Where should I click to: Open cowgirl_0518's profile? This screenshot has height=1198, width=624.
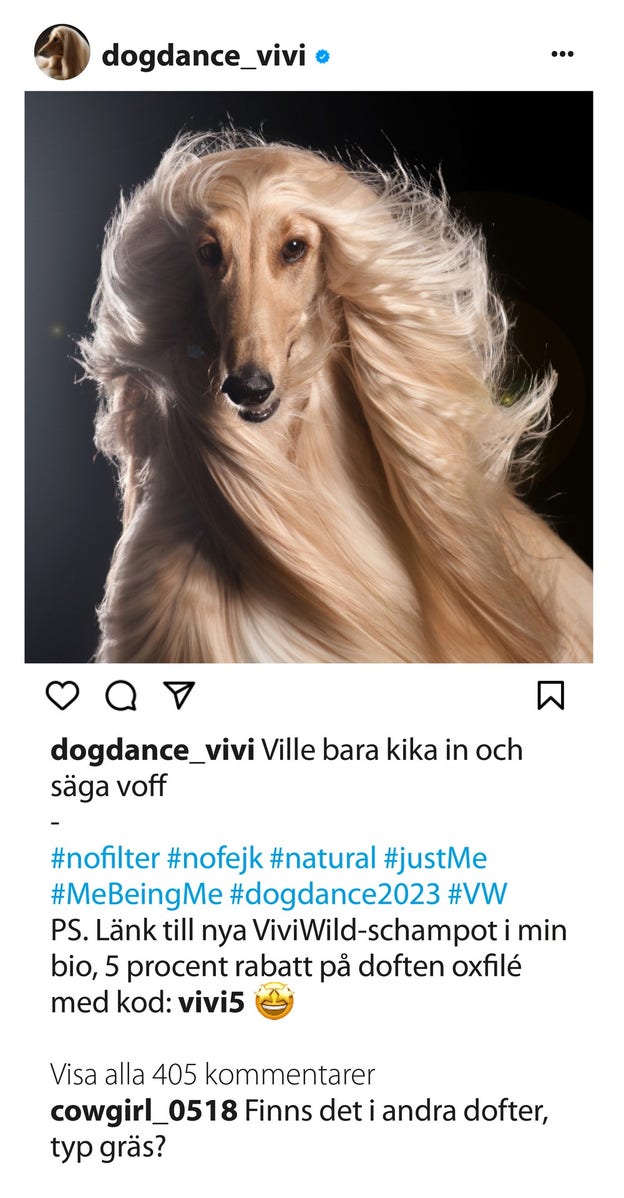coord(144,1111)
